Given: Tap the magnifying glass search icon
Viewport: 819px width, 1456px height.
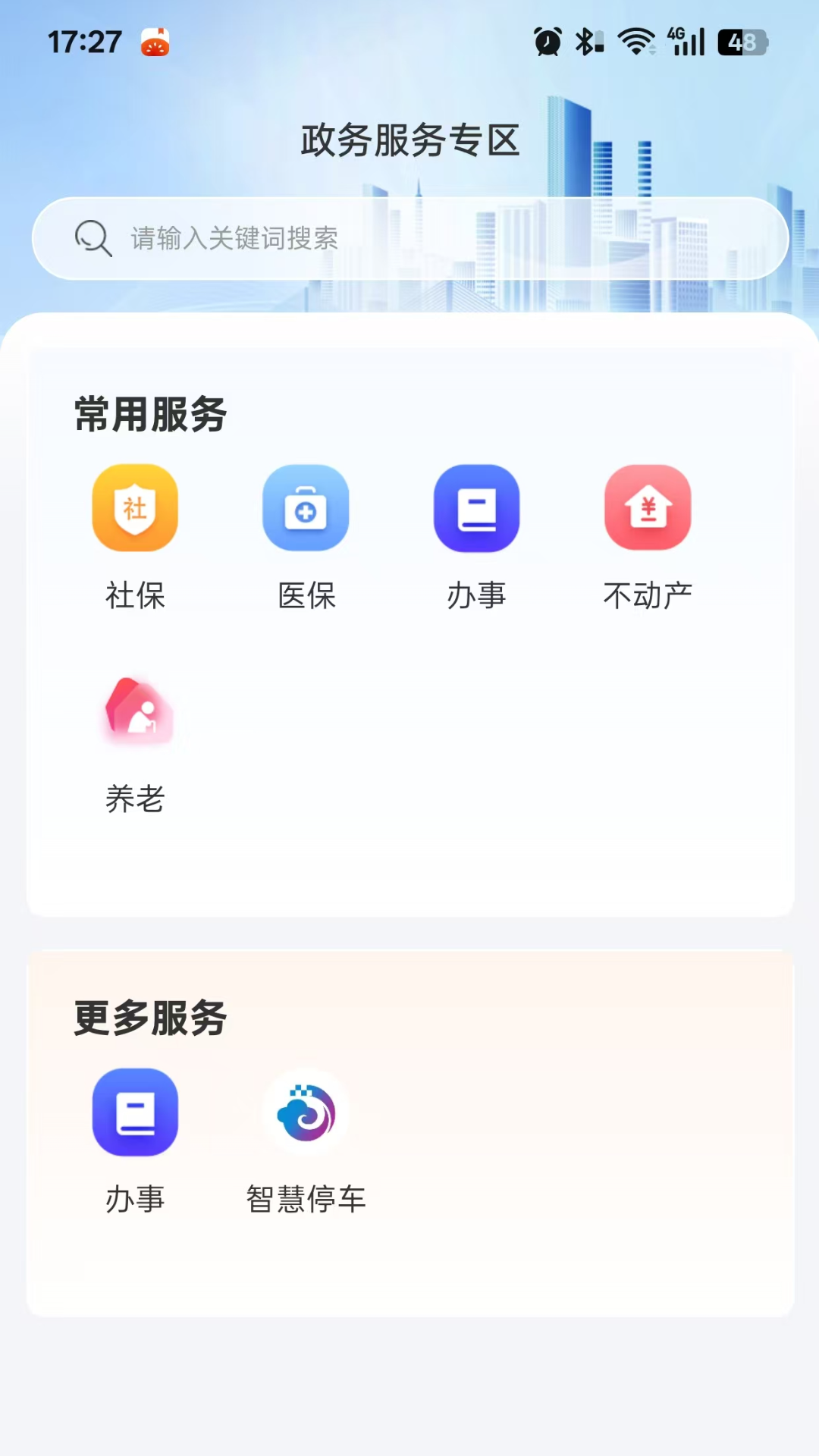Looking at the screenshot, I should 93,237.
